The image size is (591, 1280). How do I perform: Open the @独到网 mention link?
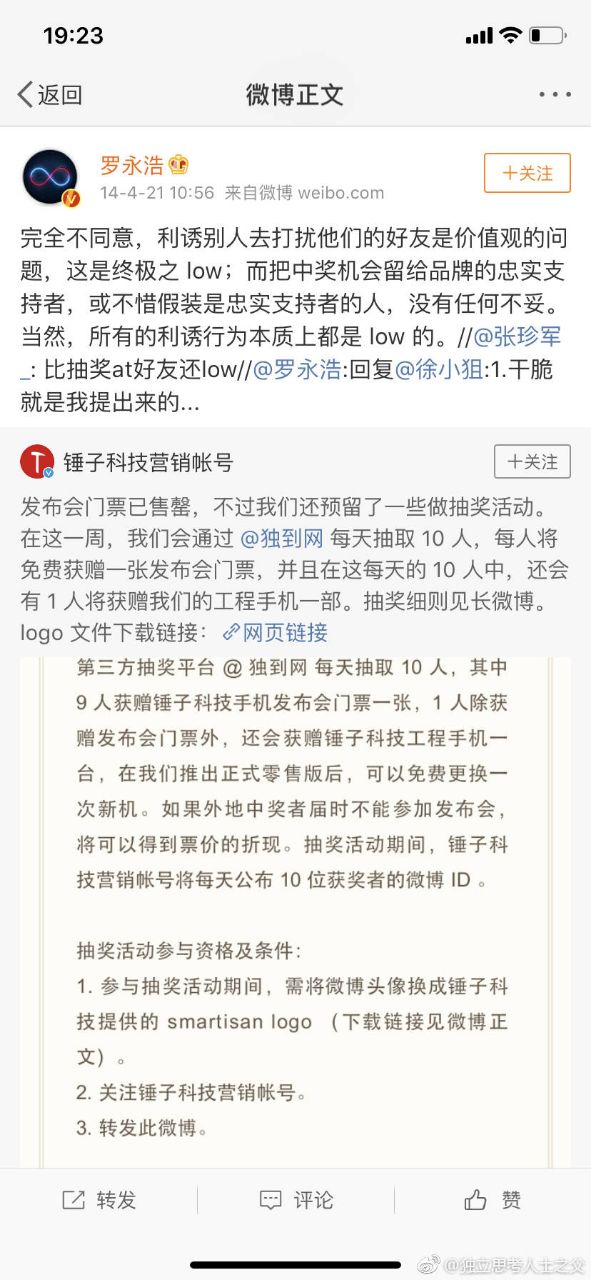[x=282, y=539]
